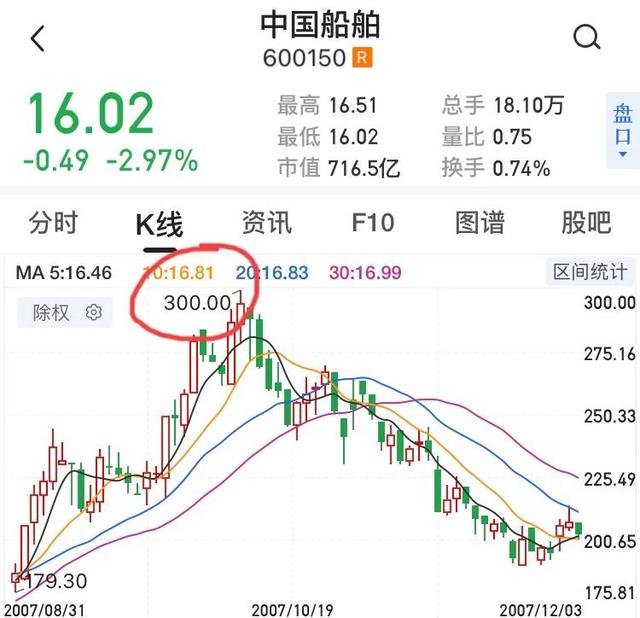Viewport: 640px width, 618px height.
Task: Tap the 区间统计 button
Action: click(591, 272)
